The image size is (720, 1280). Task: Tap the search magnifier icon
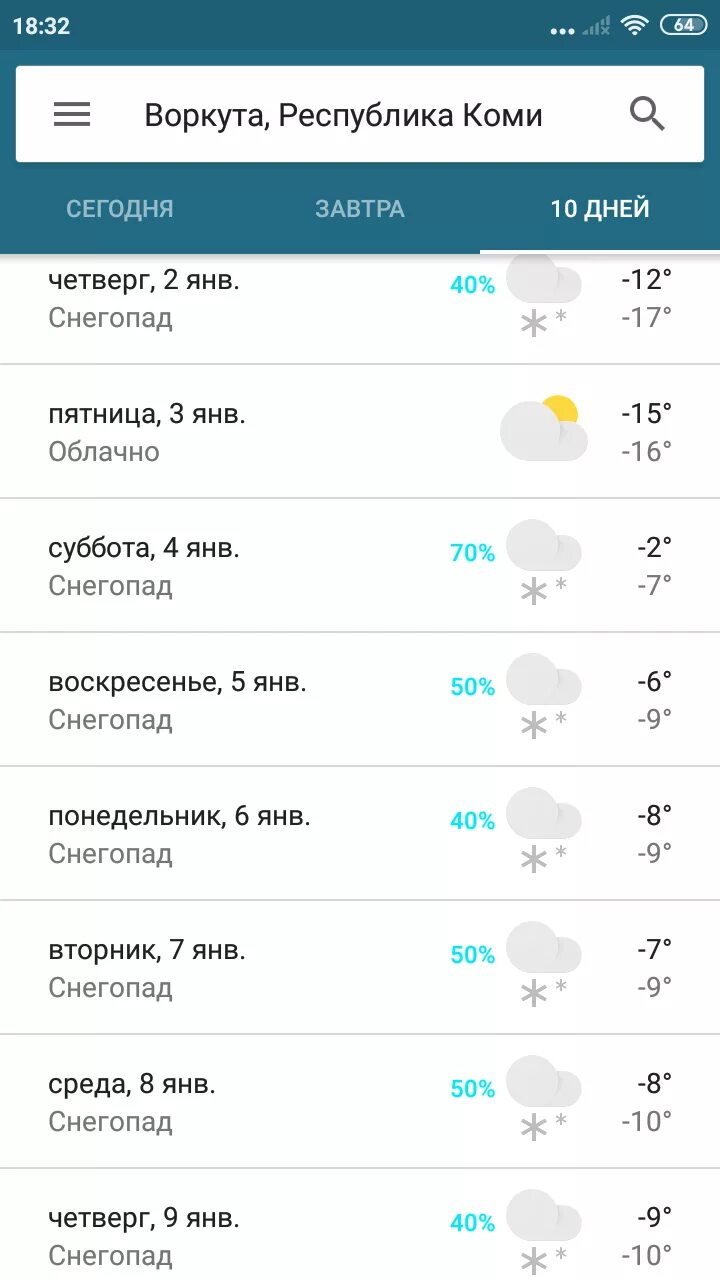pyautogui.click(x=647, y=115)
